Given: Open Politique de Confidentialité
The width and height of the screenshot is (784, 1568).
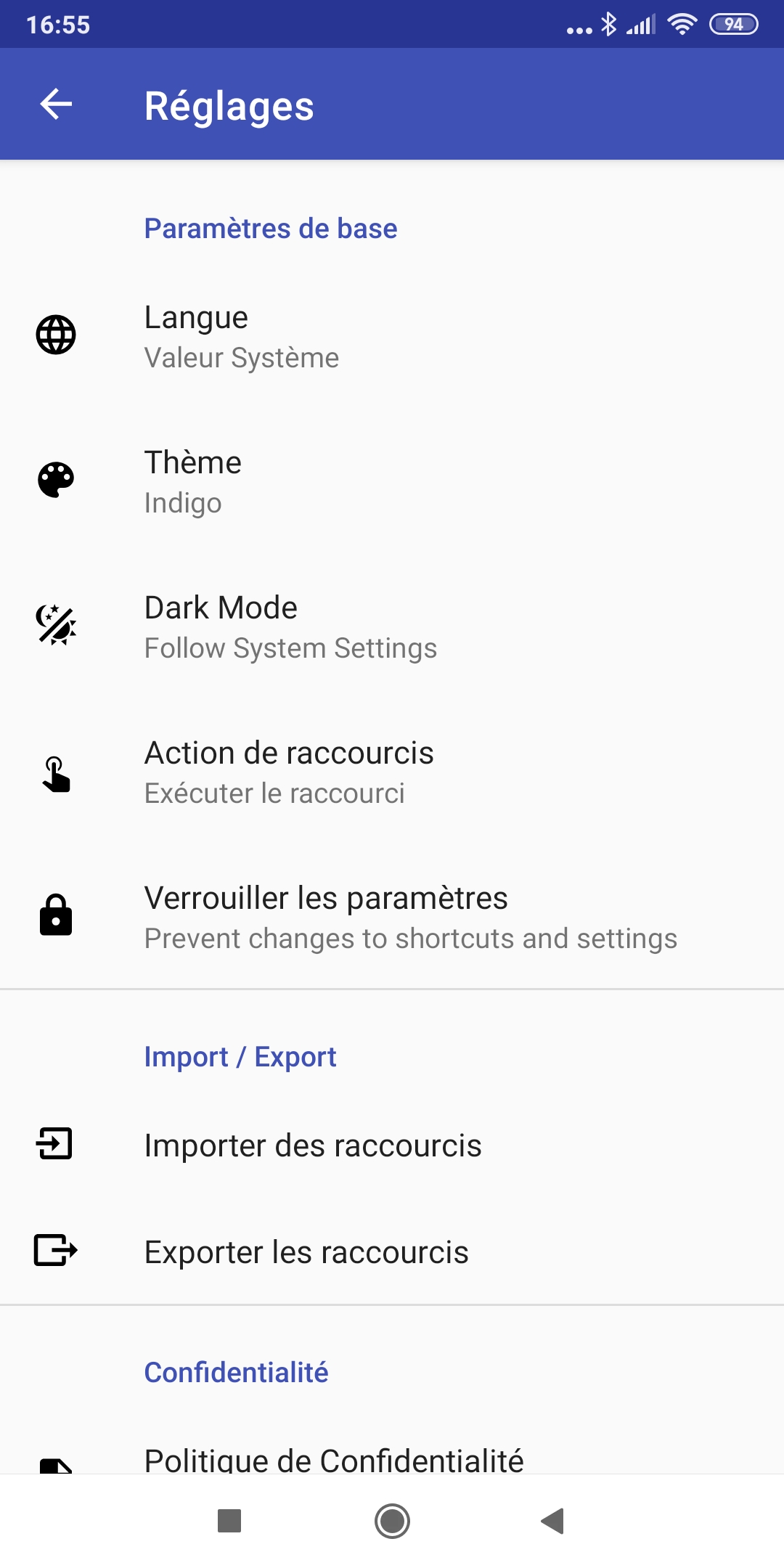Looking at the screenshot, I should [334, 1459].
